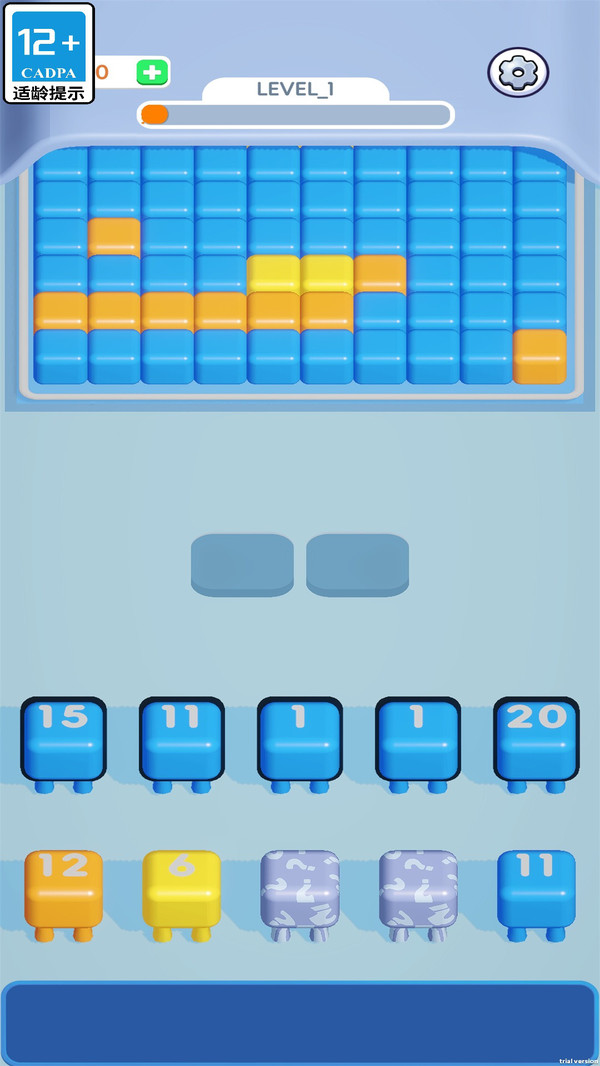Select the blue block numbered 20
The image size is (600, 1066).
(x=536, y=745)
